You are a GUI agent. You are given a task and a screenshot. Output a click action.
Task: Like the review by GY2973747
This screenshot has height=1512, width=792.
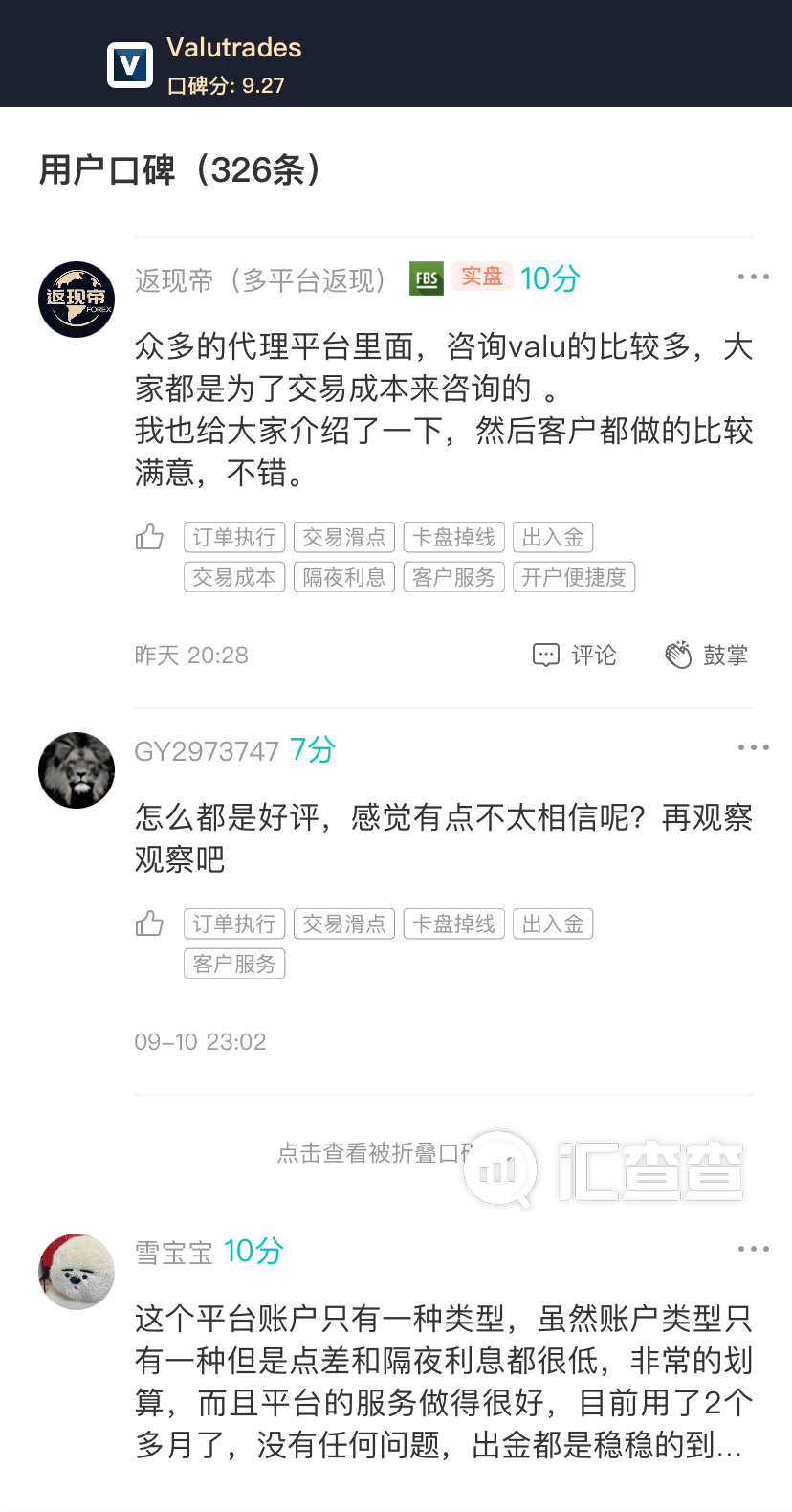149,923
